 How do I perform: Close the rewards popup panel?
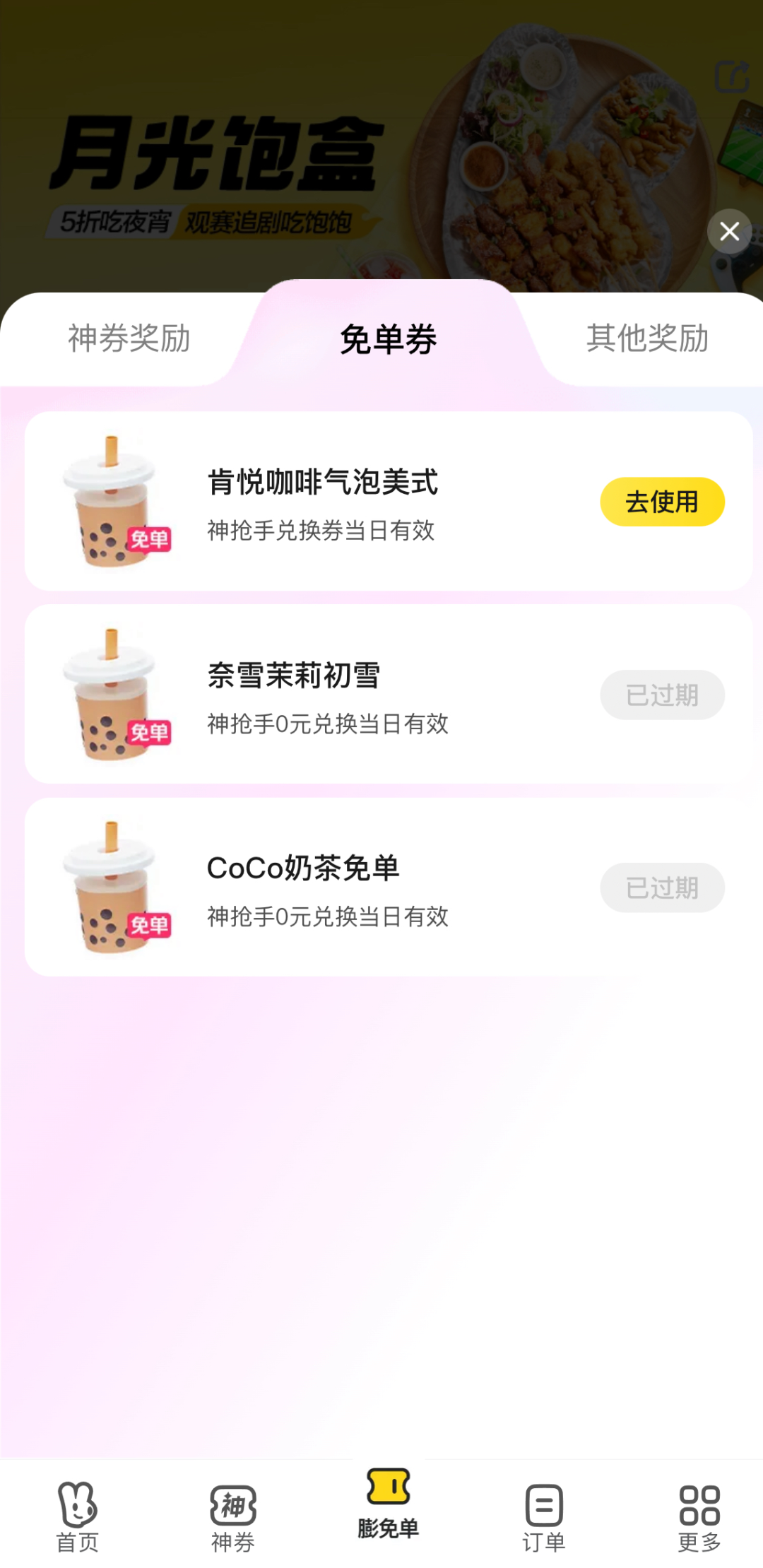pyautogui.click(x=729, y=231)
